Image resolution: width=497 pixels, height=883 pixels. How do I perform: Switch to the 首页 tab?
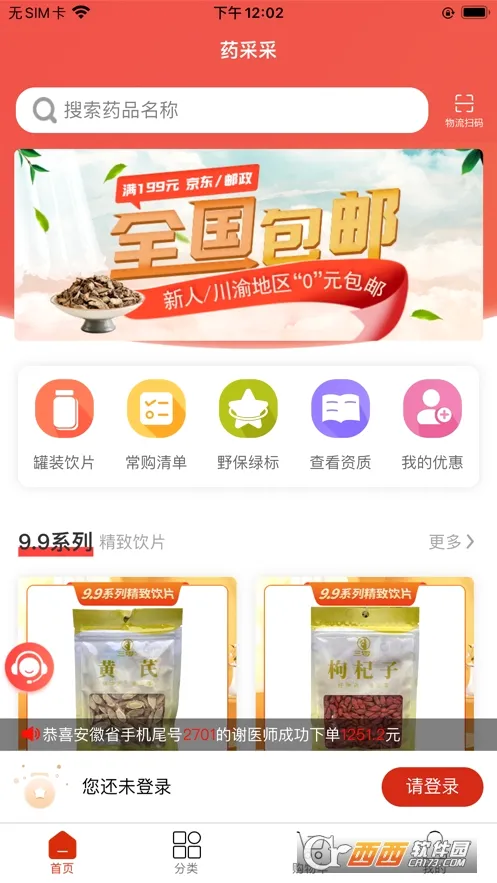[x=62, y=853]
